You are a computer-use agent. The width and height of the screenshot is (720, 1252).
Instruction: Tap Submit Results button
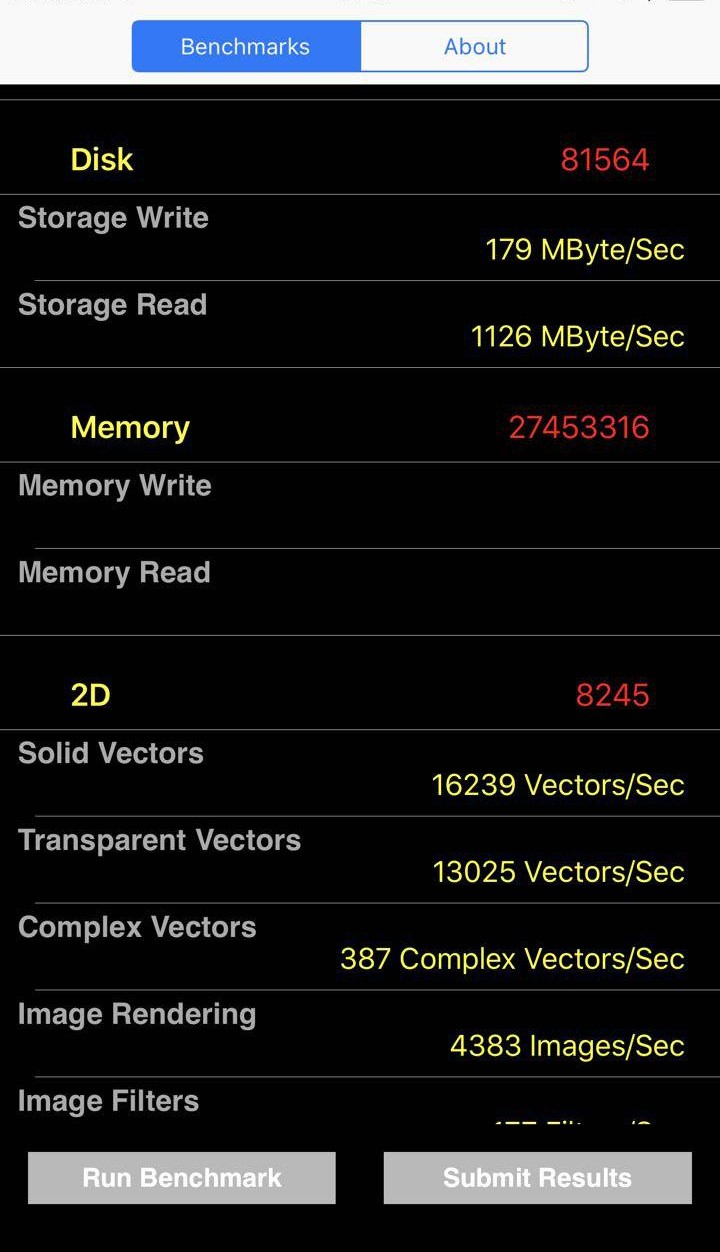537,1177
